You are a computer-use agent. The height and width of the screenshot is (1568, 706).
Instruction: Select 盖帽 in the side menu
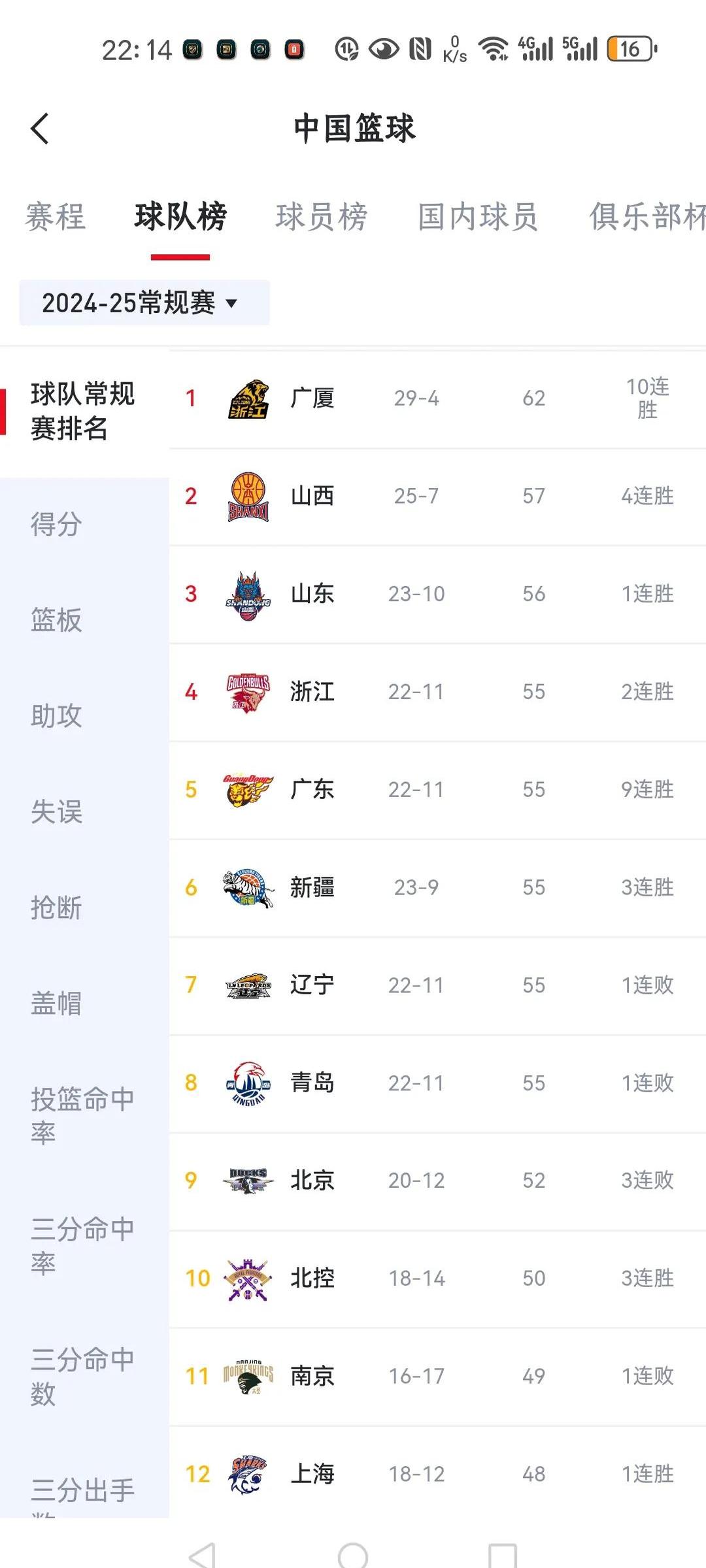[56, 1004]
